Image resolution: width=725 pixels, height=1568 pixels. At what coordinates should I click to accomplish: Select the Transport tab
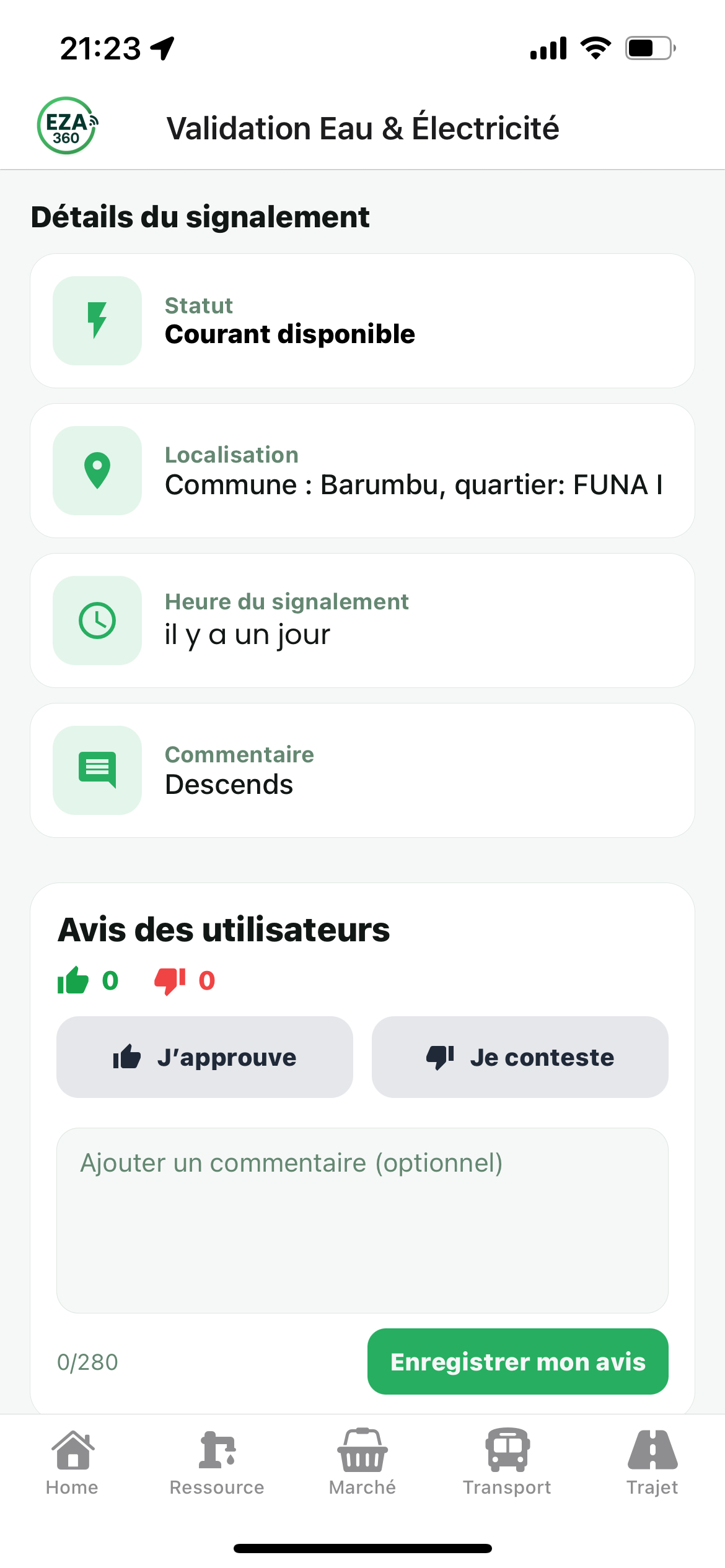click(507, 1461)
